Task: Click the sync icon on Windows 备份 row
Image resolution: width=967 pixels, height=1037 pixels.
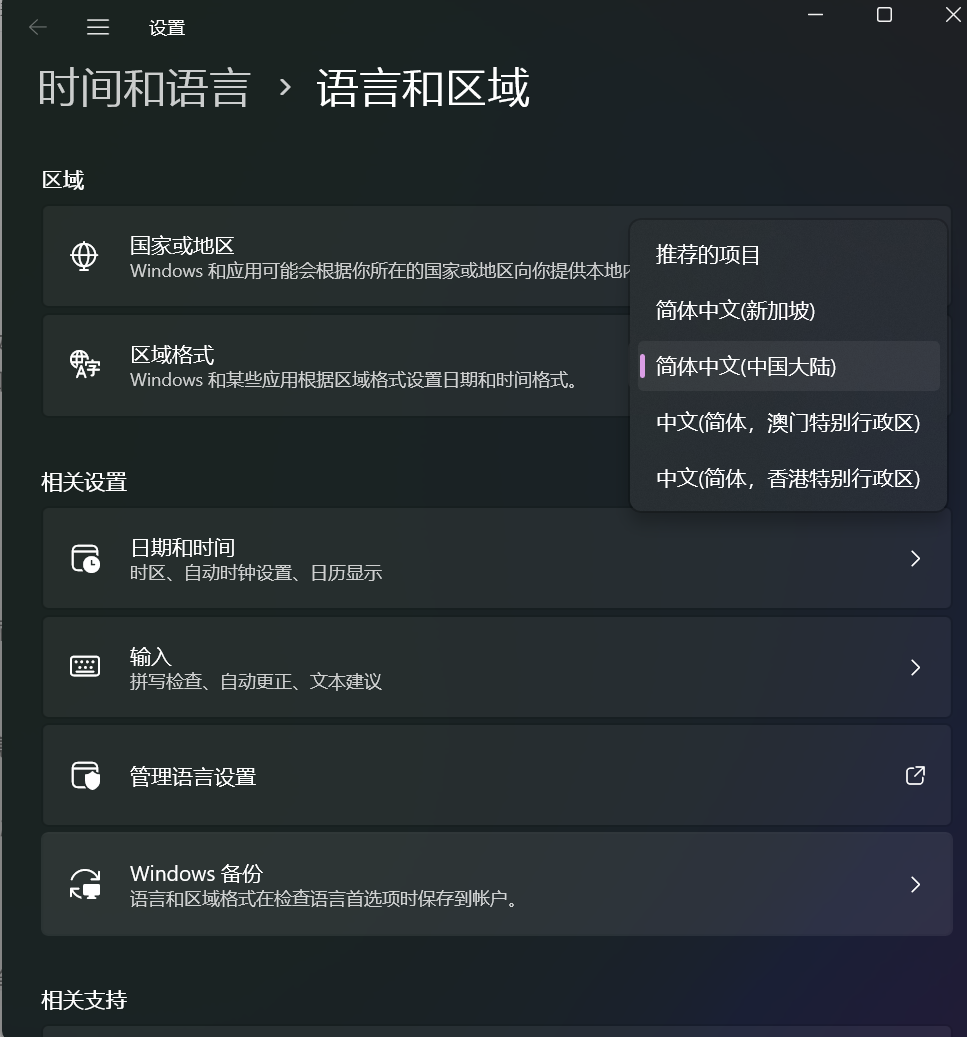Action: click(88, 884)
